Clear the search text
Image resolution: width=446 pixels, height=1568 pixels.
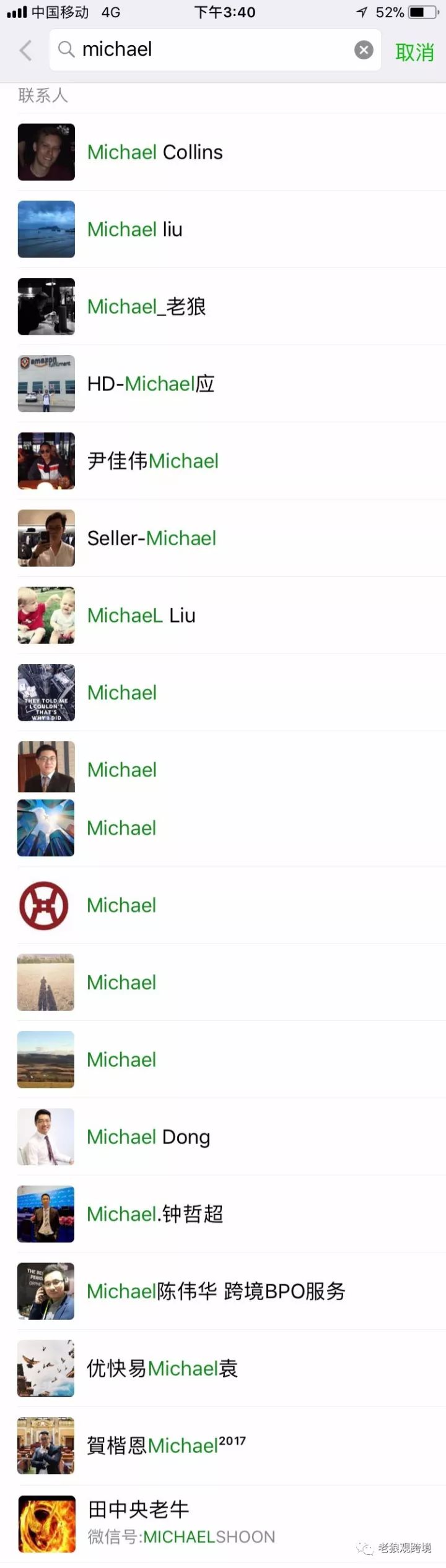pos(364,50)
